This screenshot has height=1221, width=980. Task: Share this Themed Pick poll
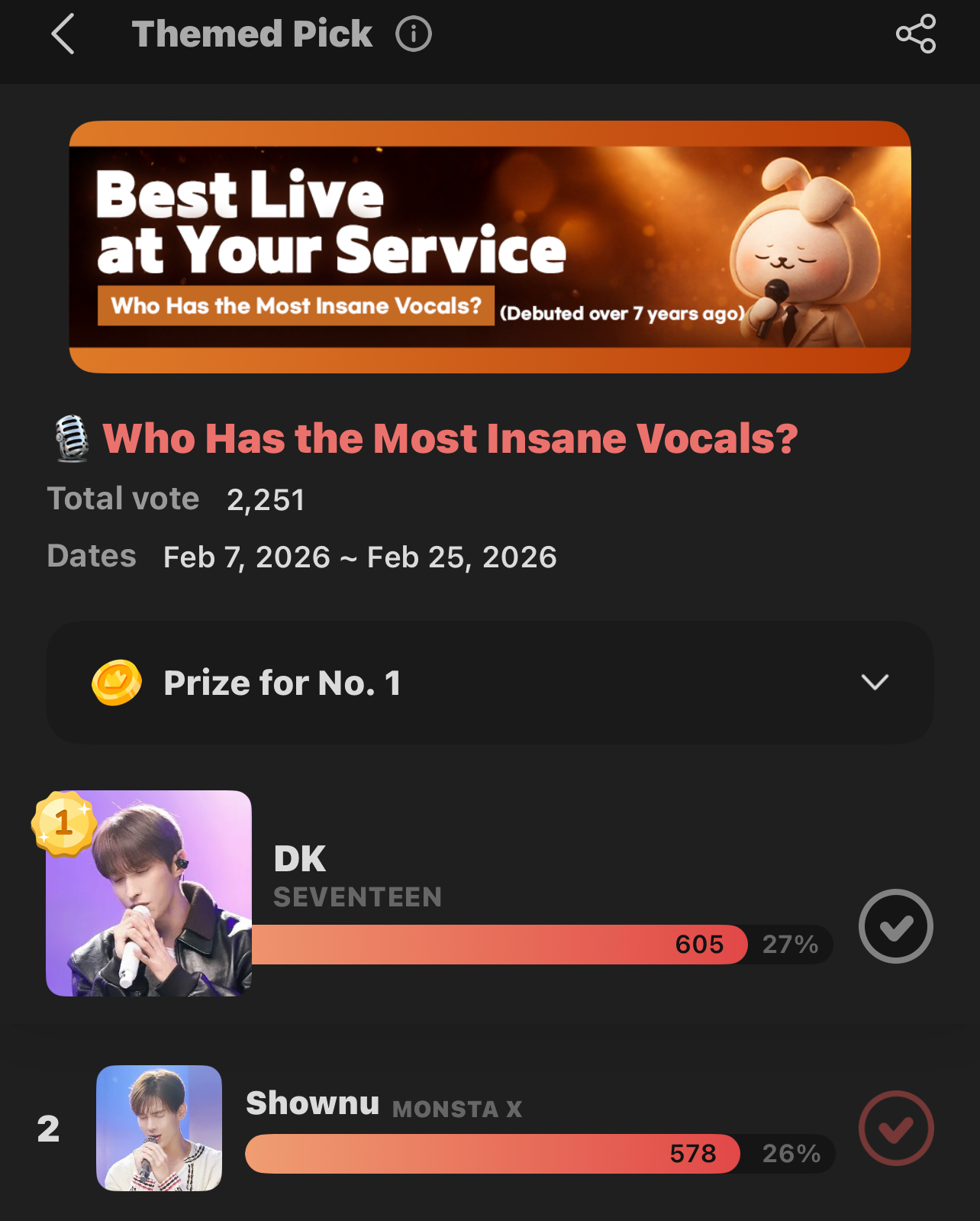coord(915,34)
